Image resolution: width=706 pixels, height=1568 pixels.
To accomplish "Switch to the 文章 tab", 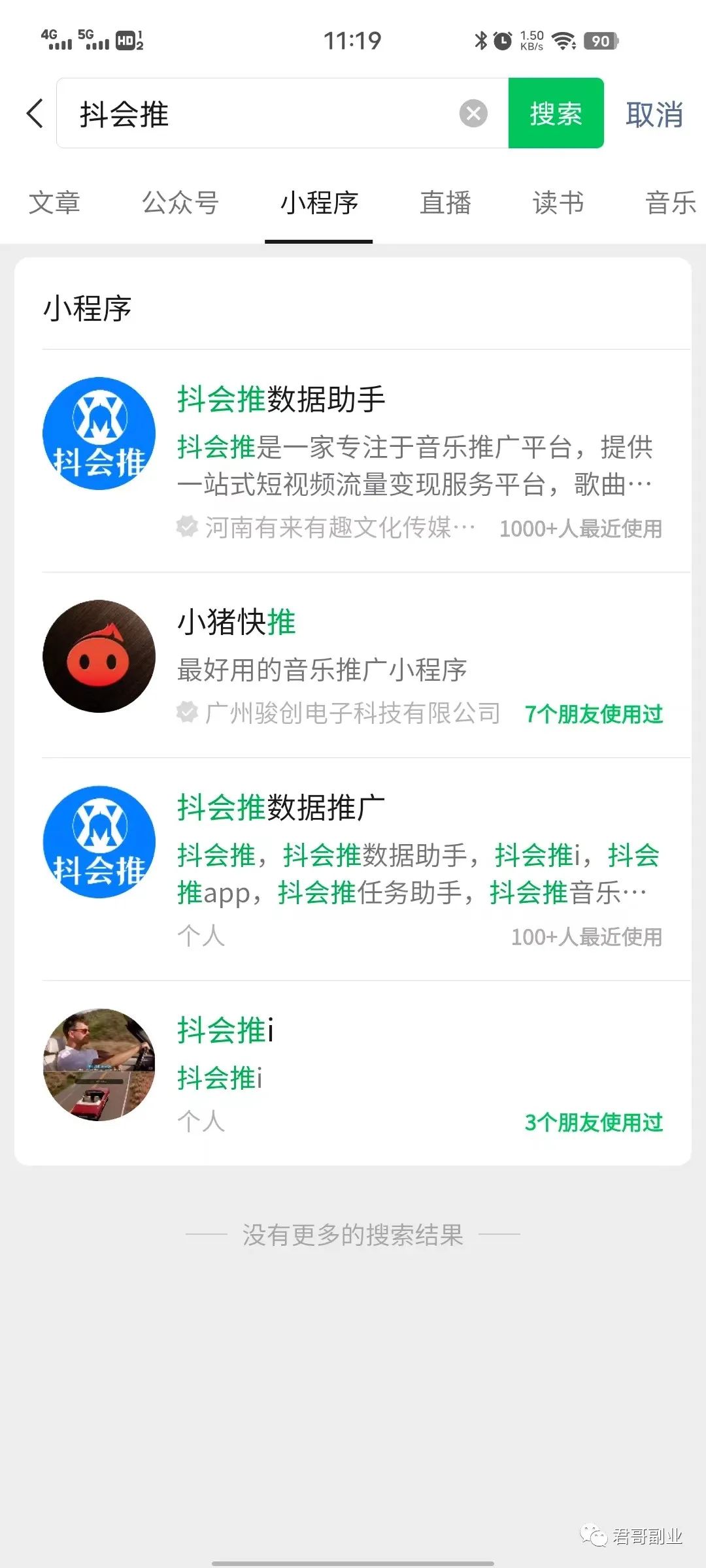I will pos(54,203).
